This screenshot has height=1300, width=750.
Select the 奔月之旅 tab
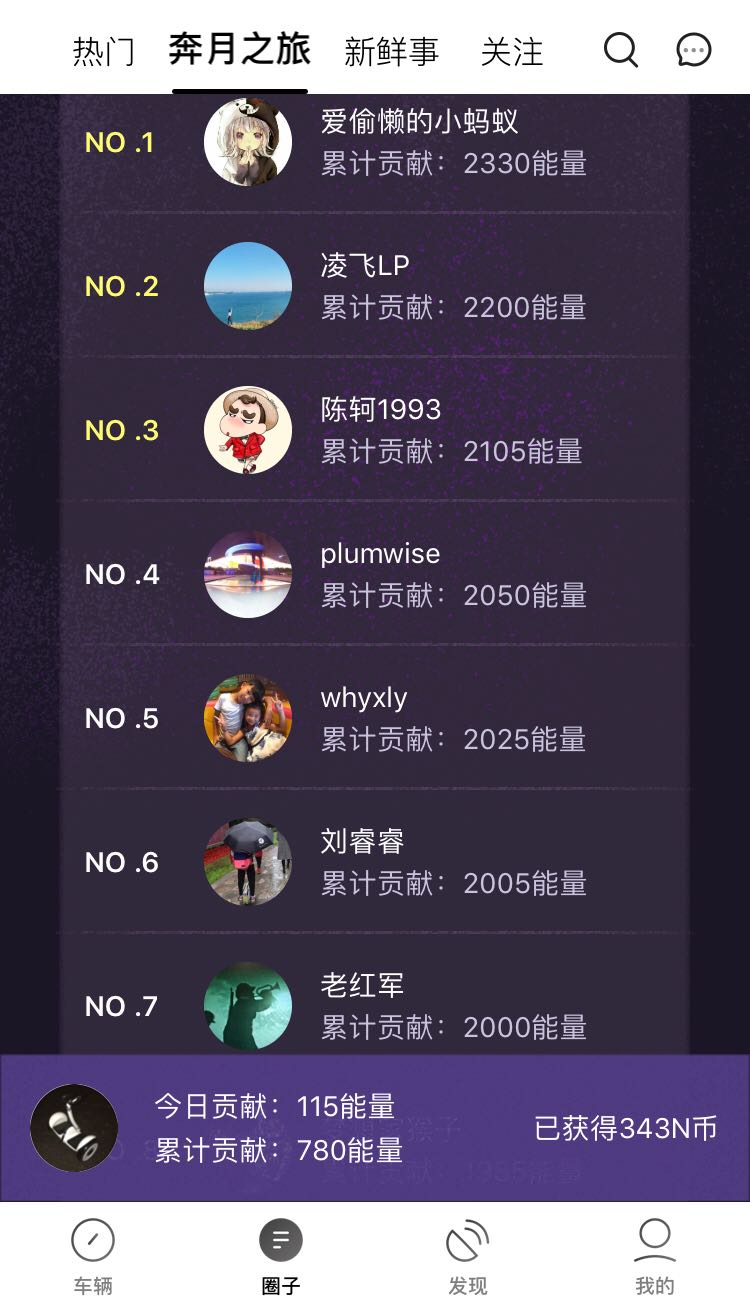(239, 50)
